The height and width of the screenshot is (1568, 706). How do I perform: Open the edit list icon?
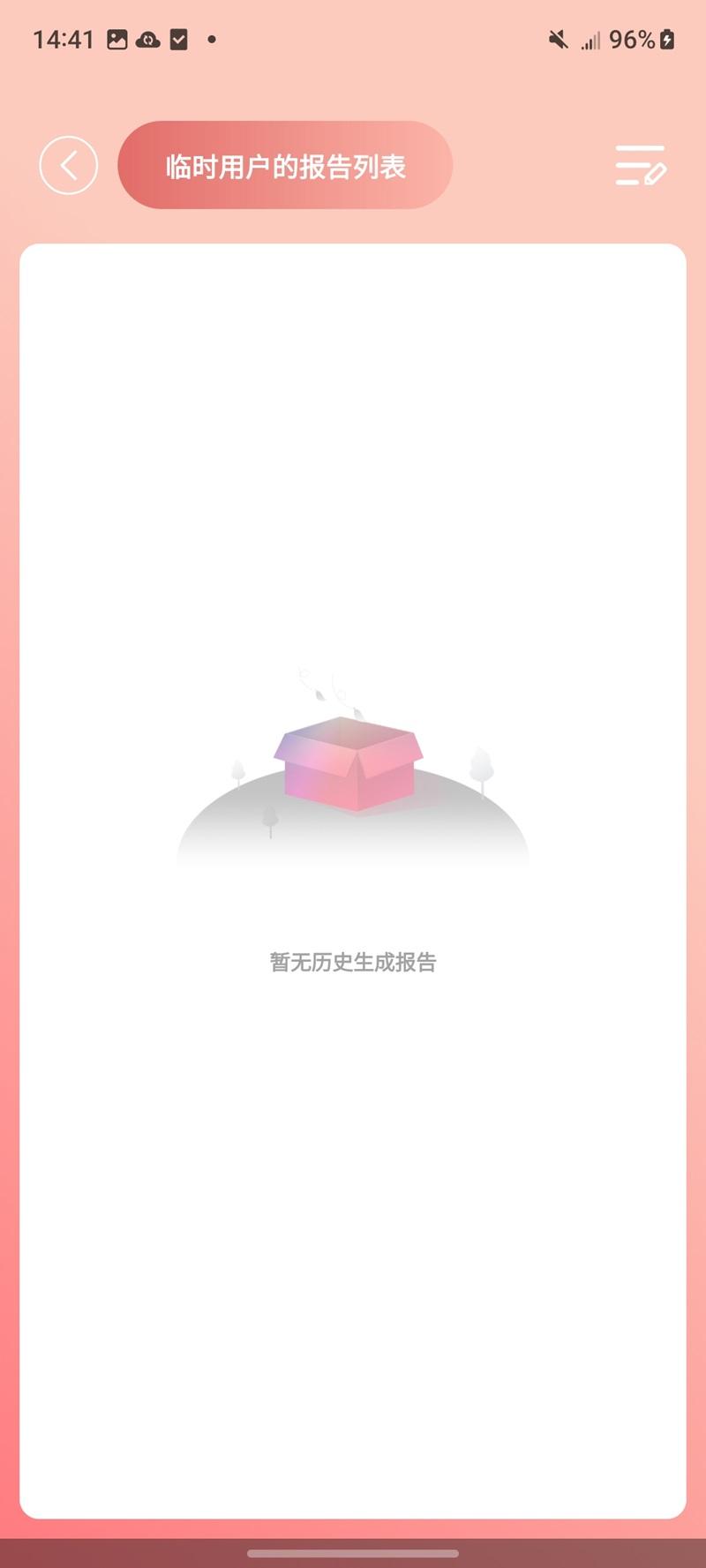pos(640,165)
